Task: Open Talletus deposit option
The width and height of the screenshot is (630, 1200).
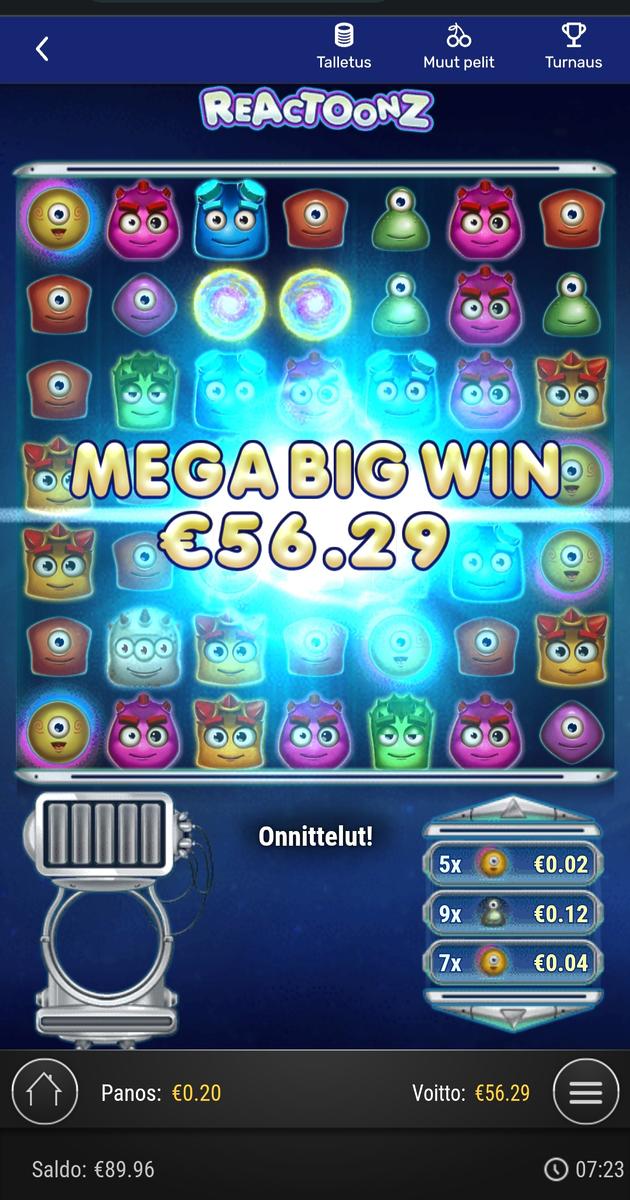Action: point(344,47)
